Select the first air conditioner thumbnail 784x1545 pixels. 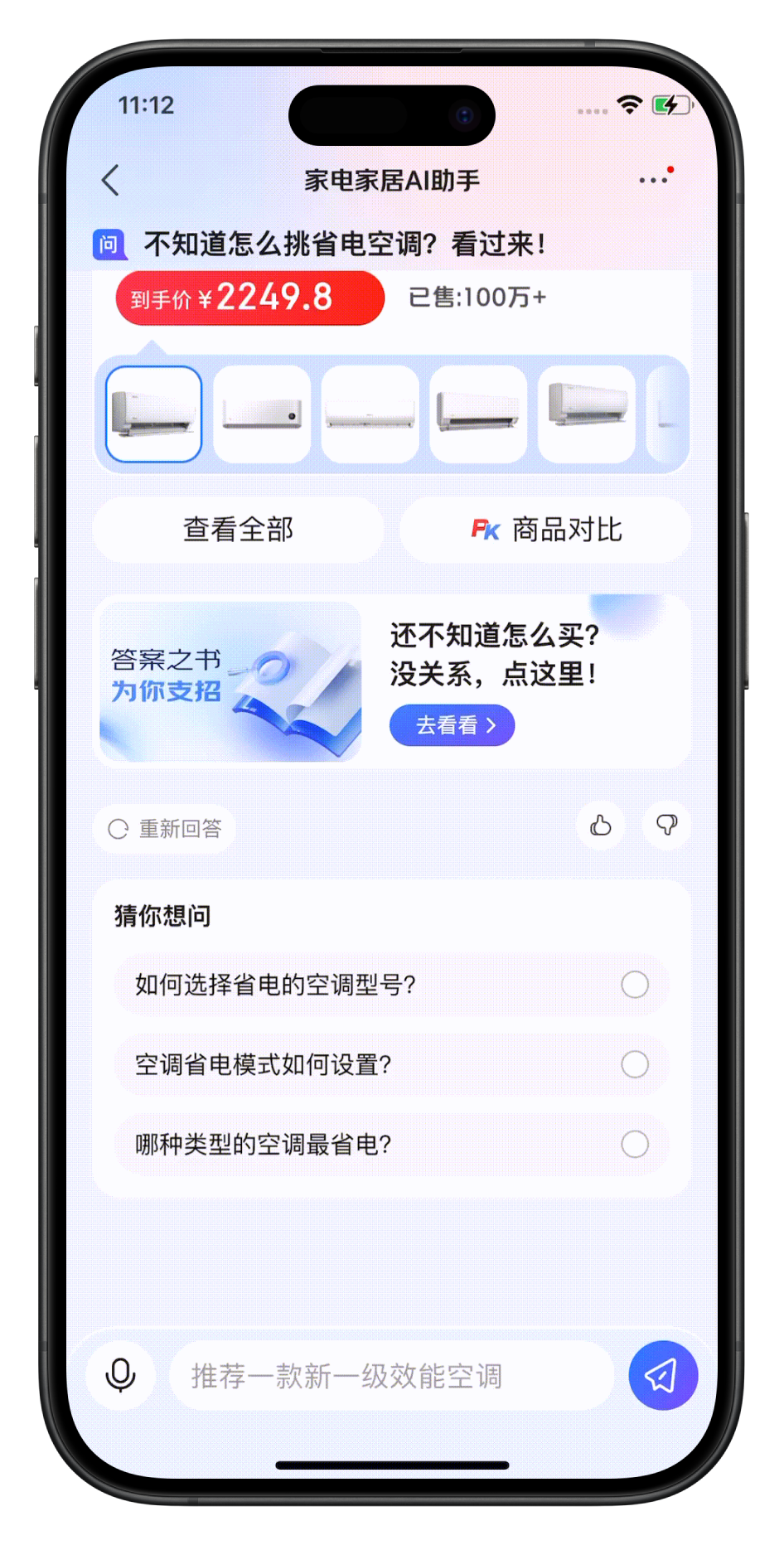(154, 414)
